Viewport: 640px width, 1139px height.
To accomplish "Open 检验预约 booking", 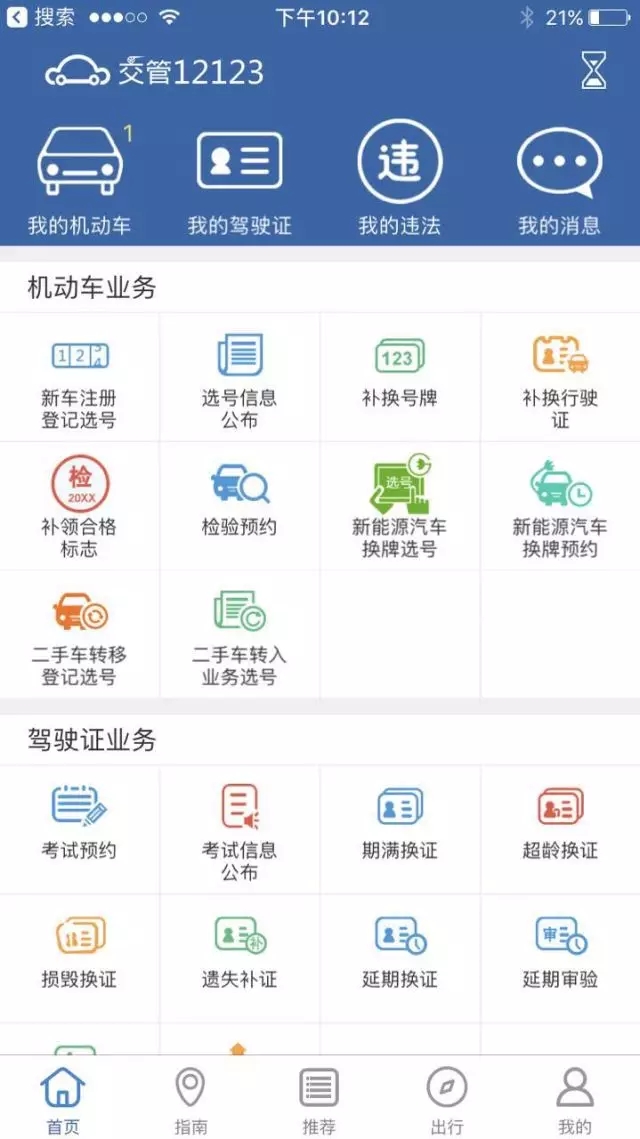I will [x=240, y=506].
